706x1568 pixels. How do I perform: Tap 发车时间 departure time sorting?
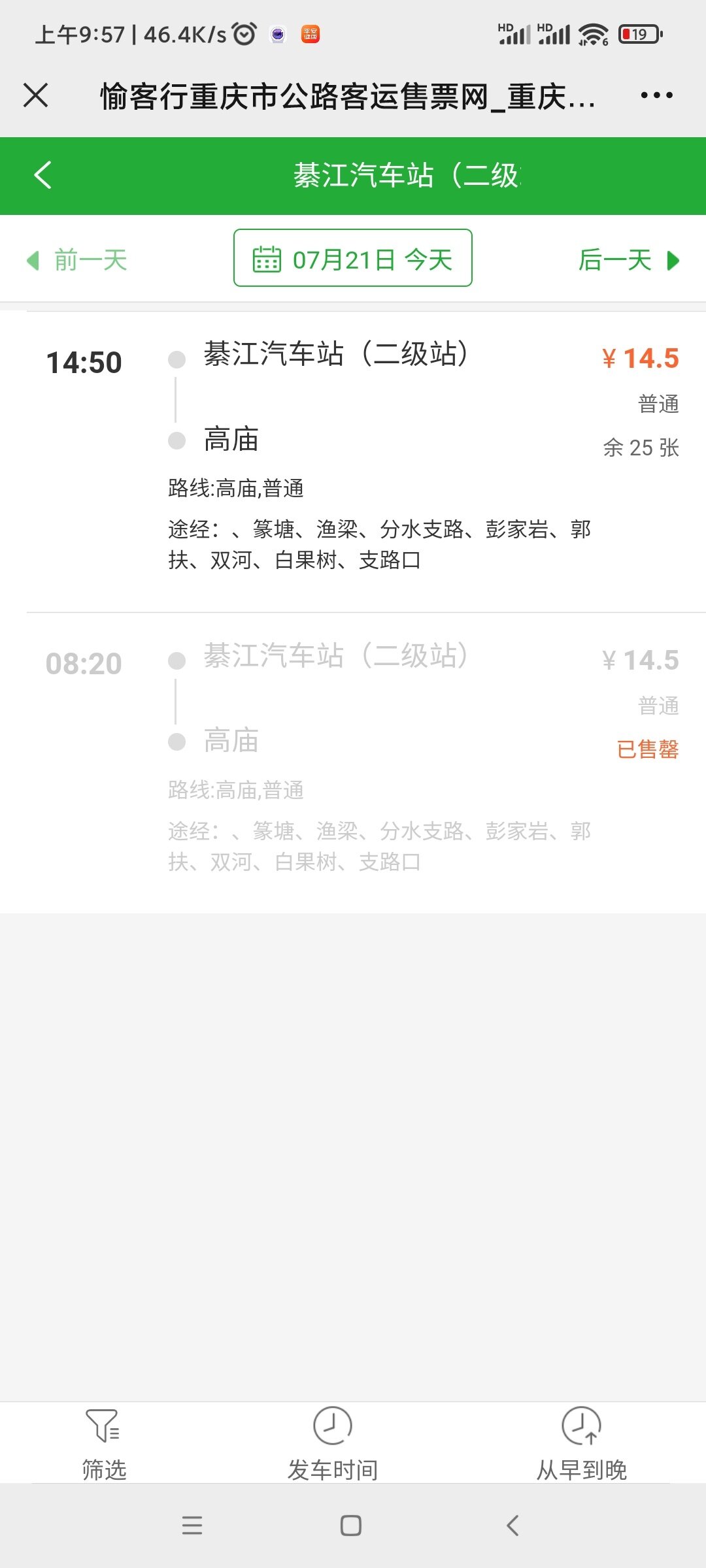333,1443
